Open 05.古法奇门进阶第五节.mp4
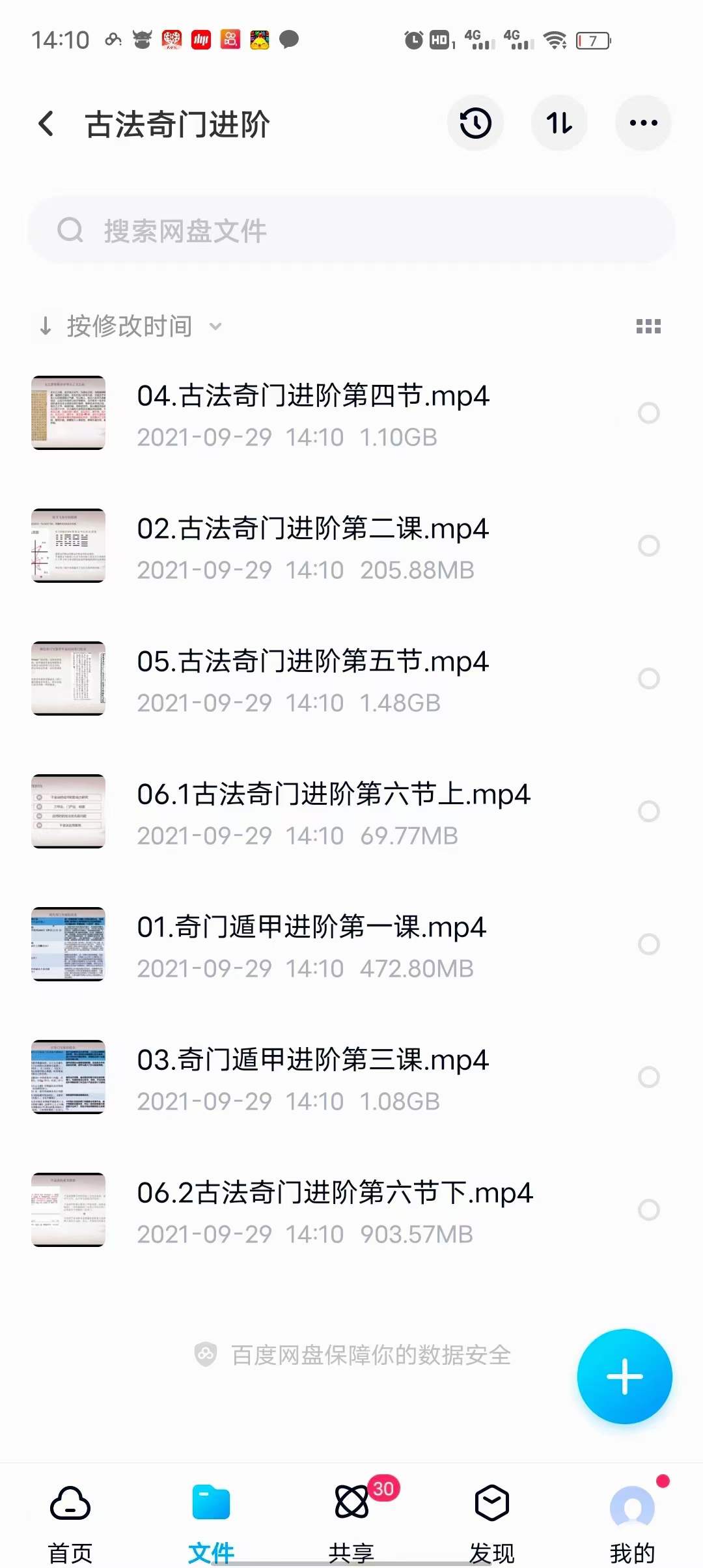703x1568 pixels. (x=312, y=679)
